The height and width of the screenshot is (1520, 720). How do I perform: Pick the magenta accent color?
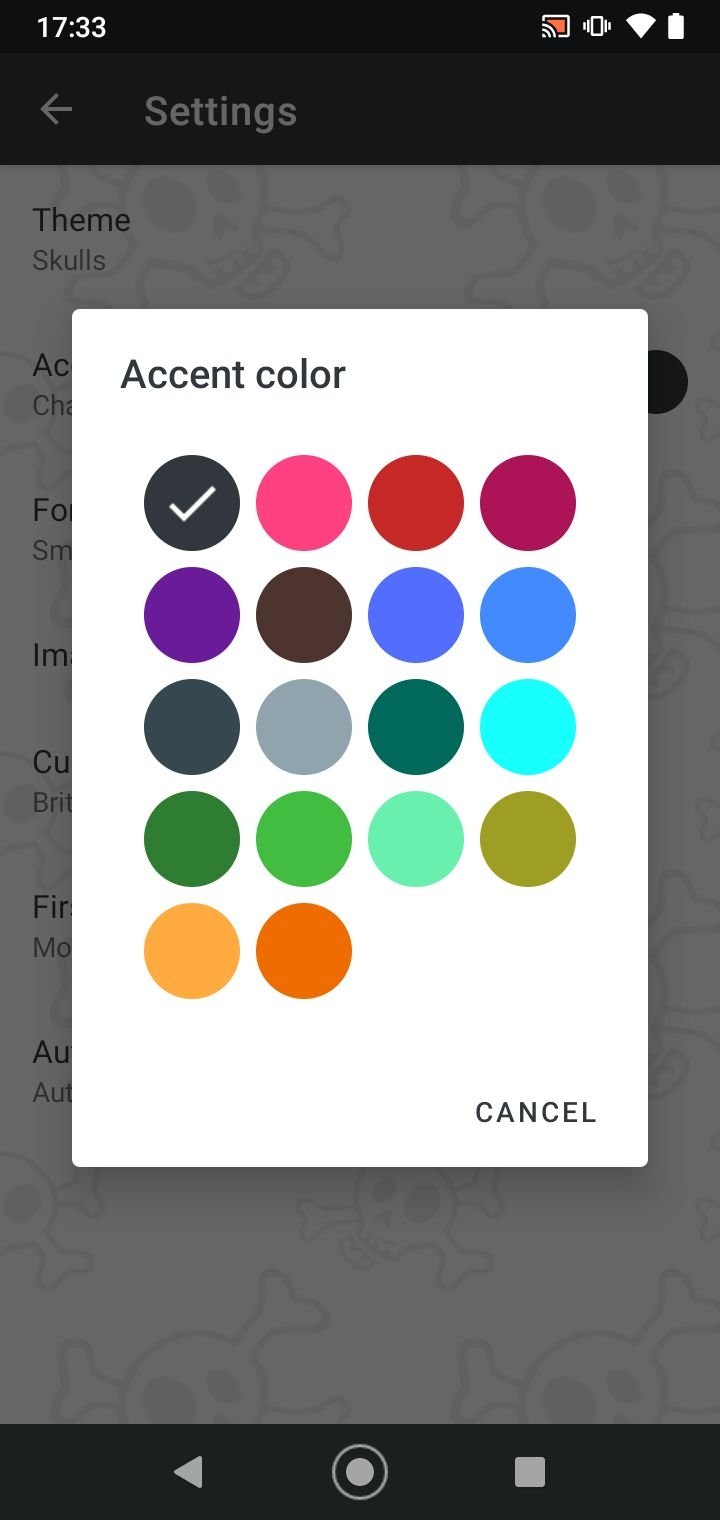[528, 503]
